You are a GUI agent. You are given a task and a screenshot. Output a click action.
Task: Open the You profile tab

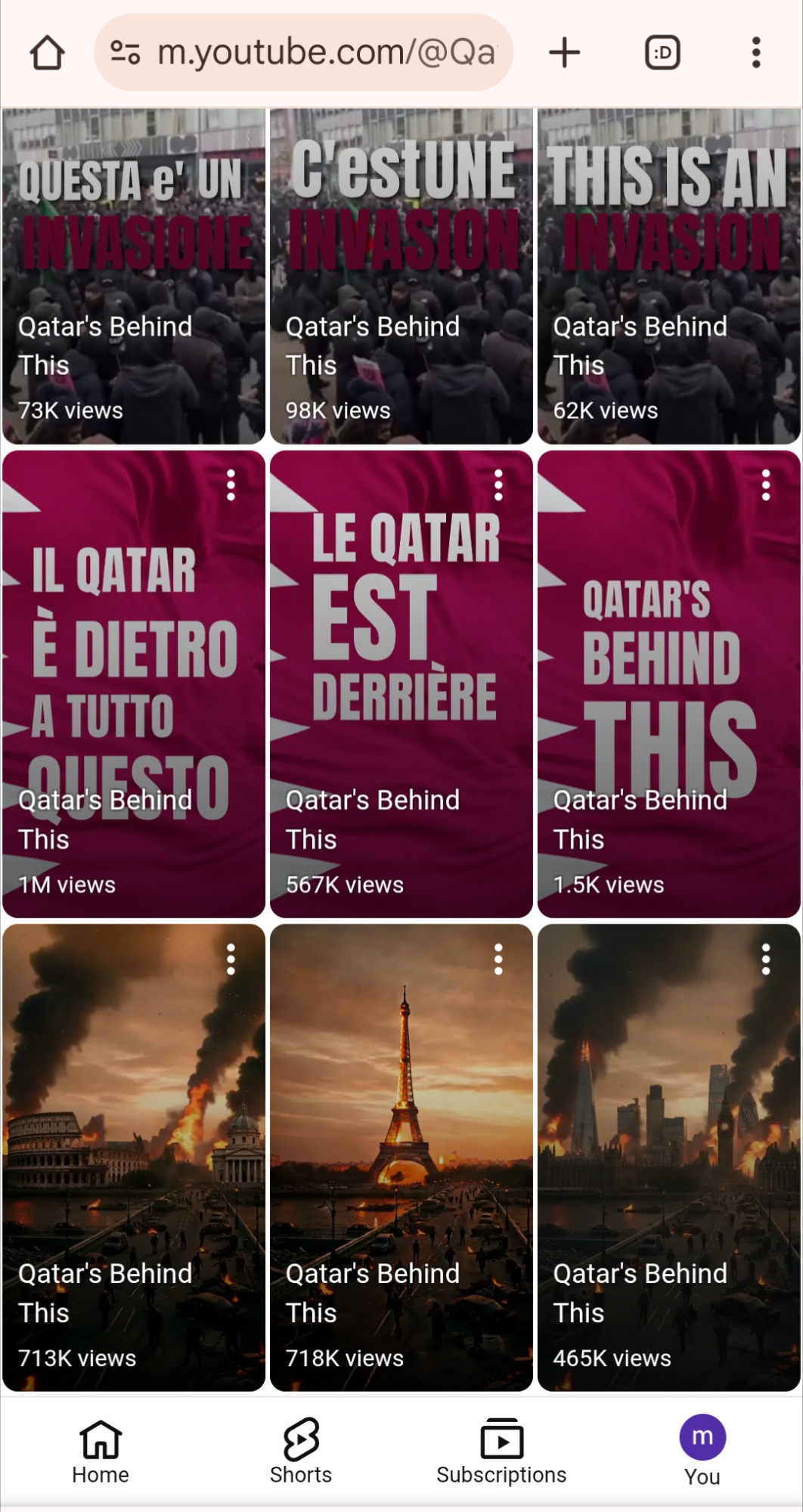tap(702, 1452)
